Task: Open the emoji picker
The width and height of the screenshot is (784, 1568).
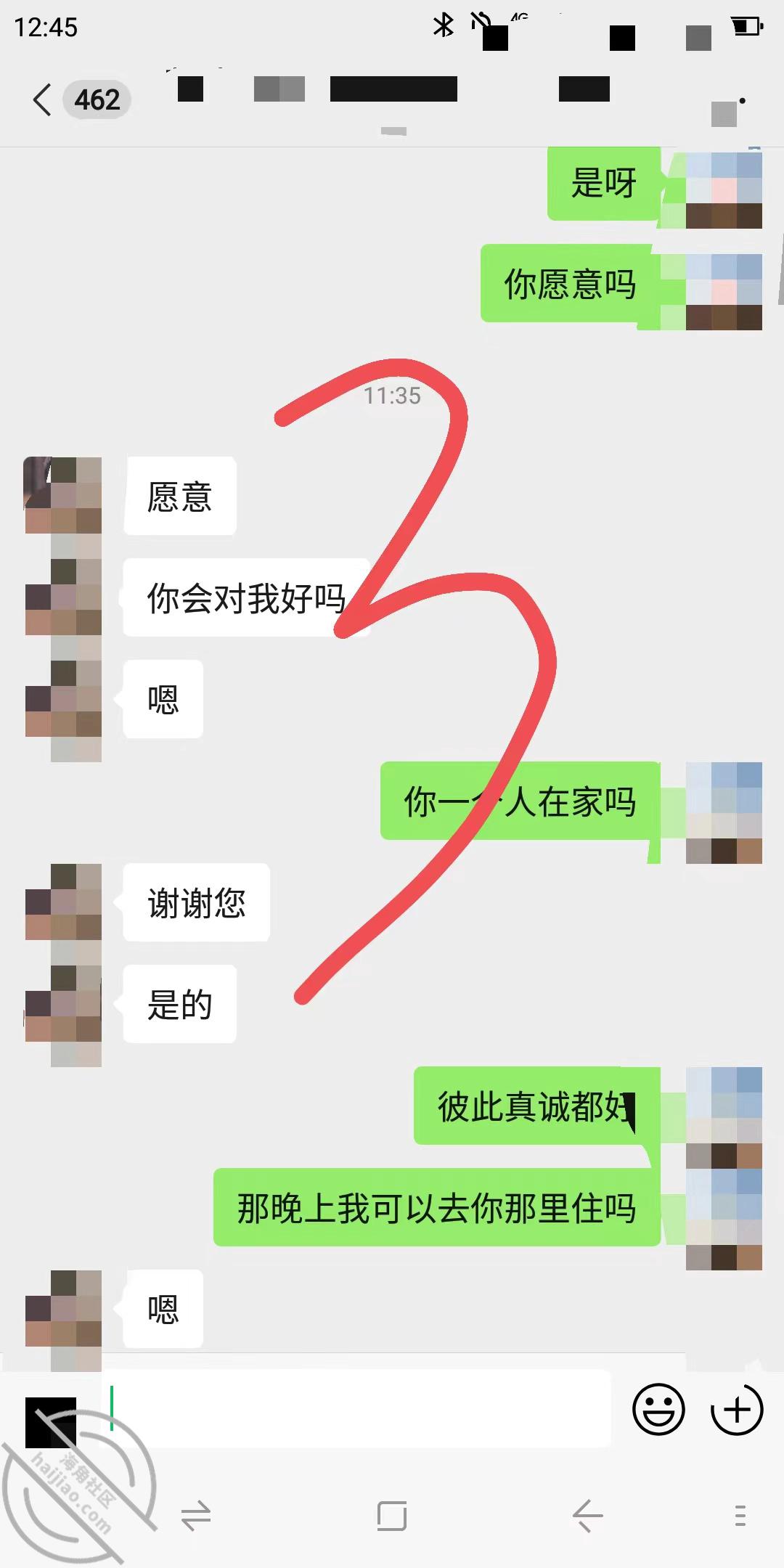Action: point(658,1410)
